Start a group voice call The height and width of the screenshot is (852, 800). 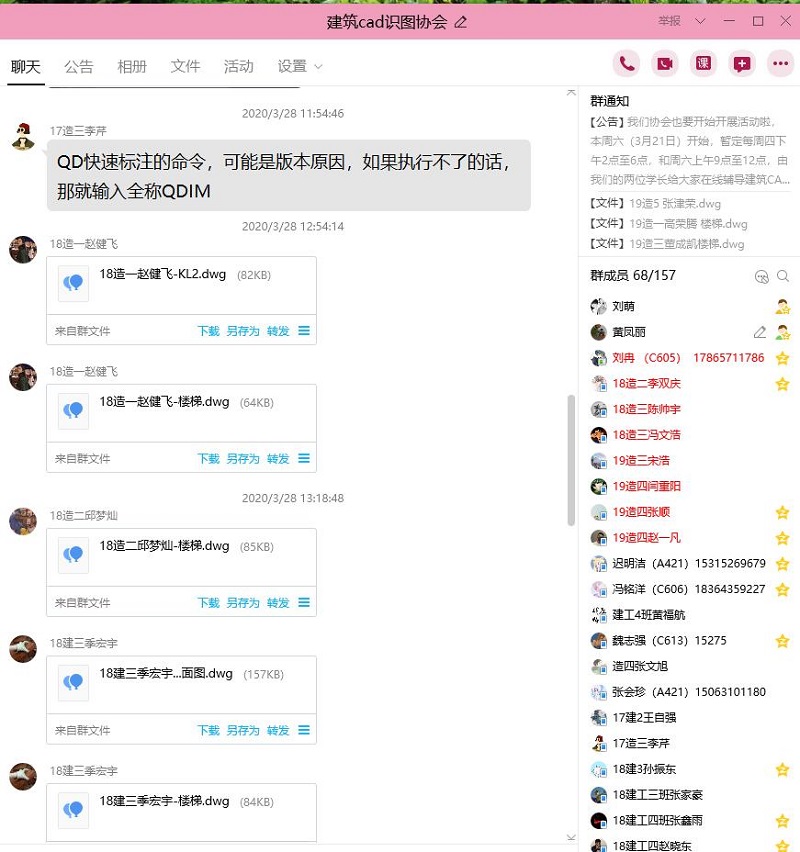[x=627, y=64]
